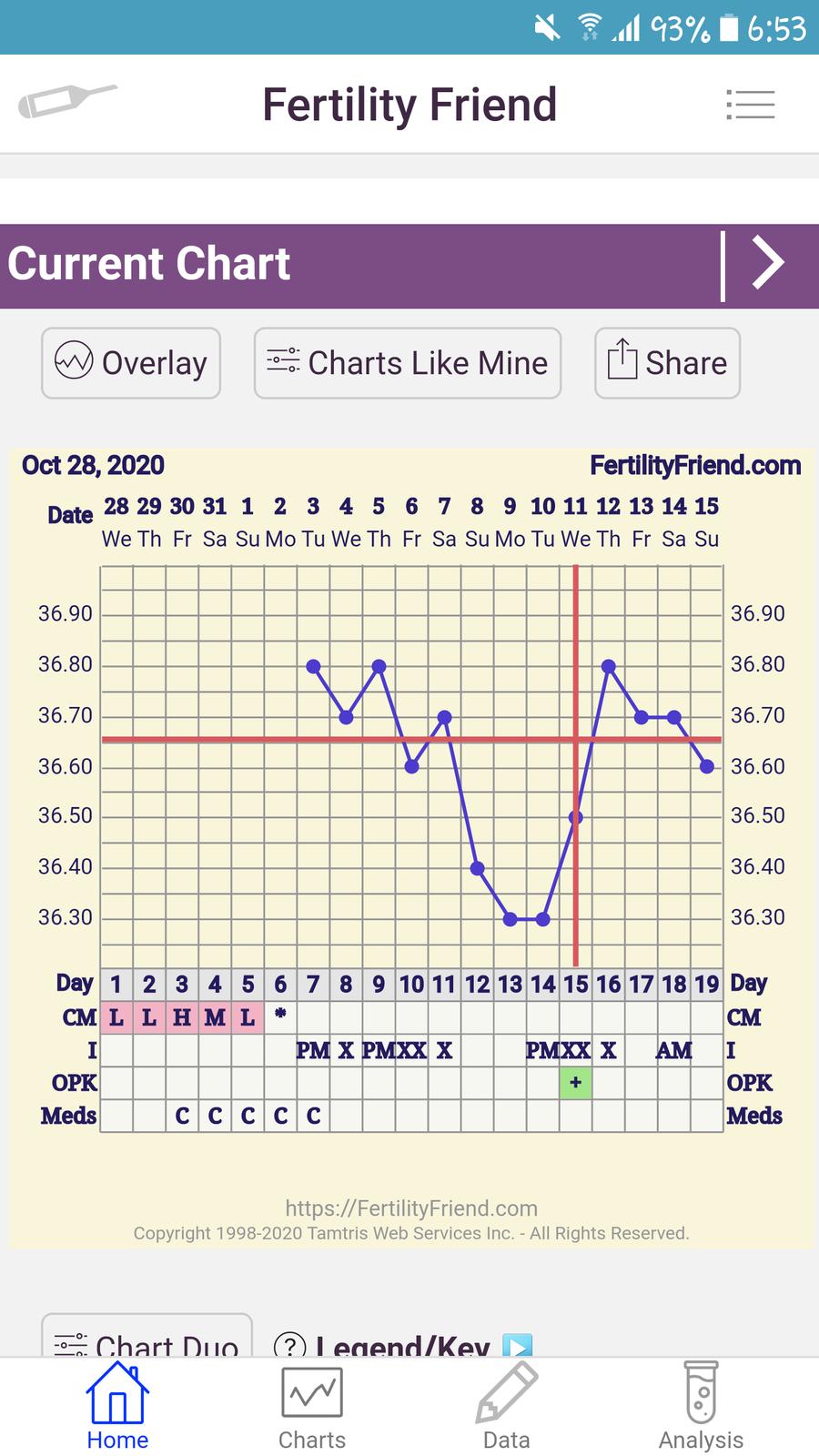View Charts Like Mine
Viewport: 819px width, 1456px height.
pos(408,363)
